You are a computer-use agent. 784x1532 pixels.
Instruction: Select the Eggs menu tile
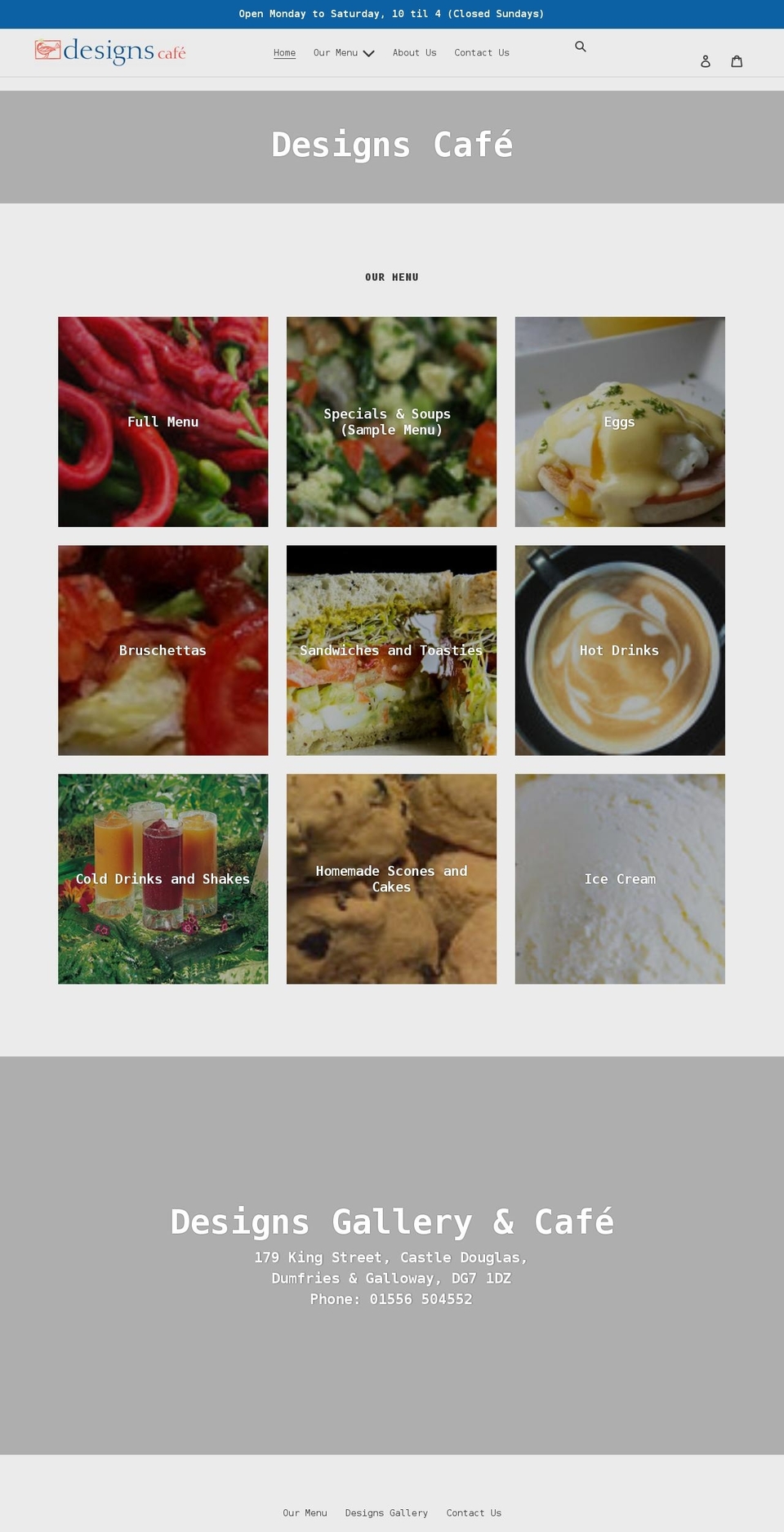click(x=619, y=422)
